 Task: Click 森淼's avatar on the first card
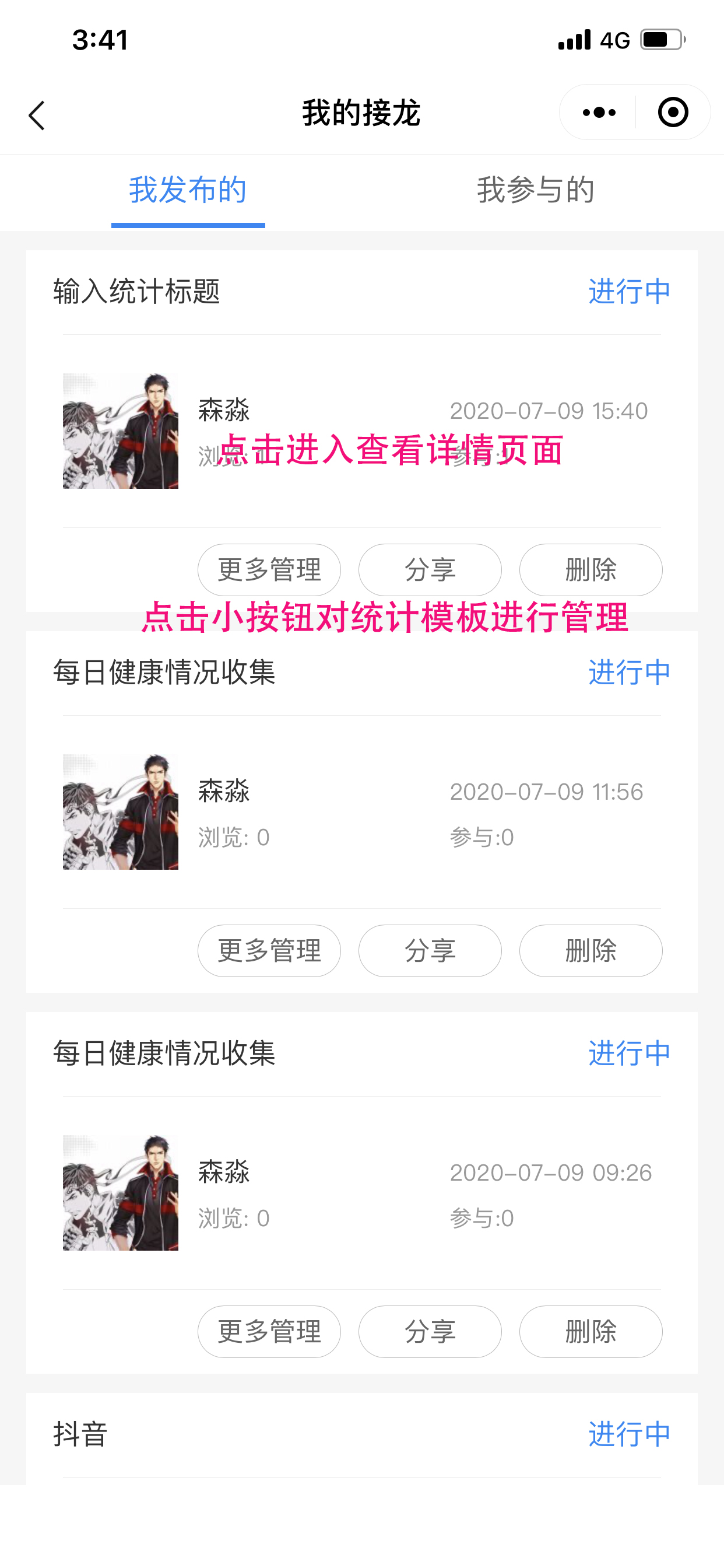pos(121,432)
